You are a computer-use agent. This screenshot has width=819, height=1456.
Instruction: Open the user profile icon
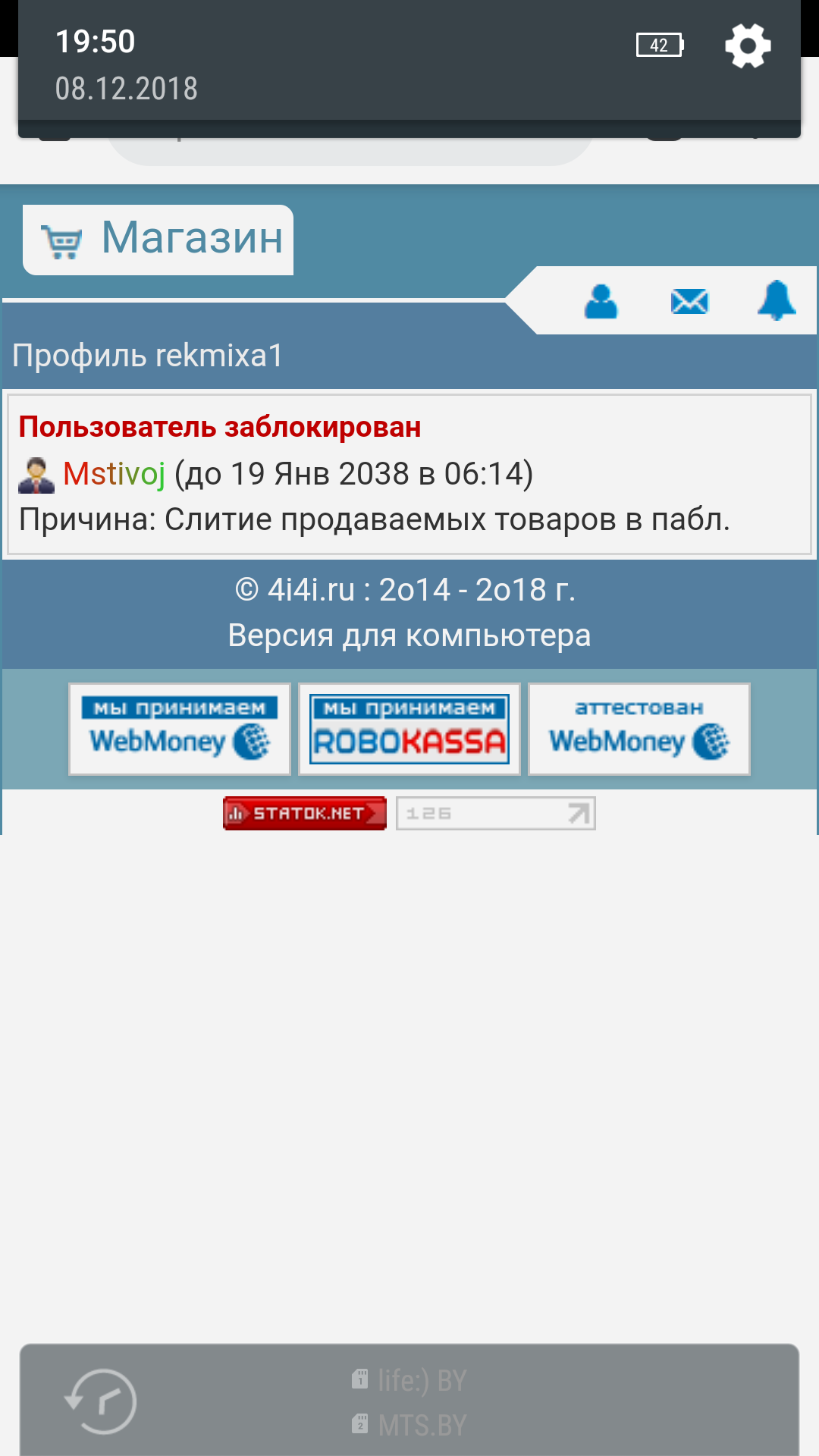tap(601, 301)
